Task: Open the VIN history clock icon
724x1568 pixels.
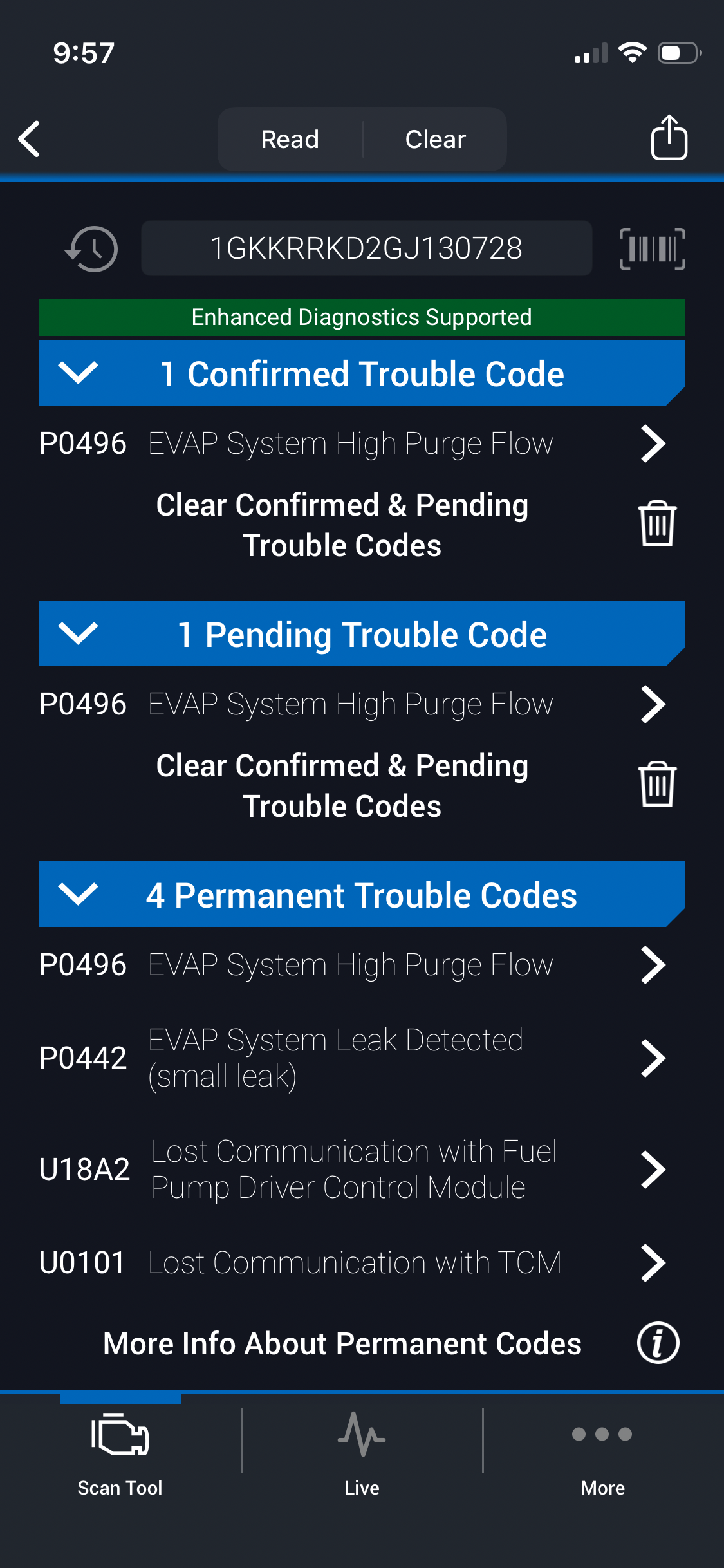Action: [91, 249]
